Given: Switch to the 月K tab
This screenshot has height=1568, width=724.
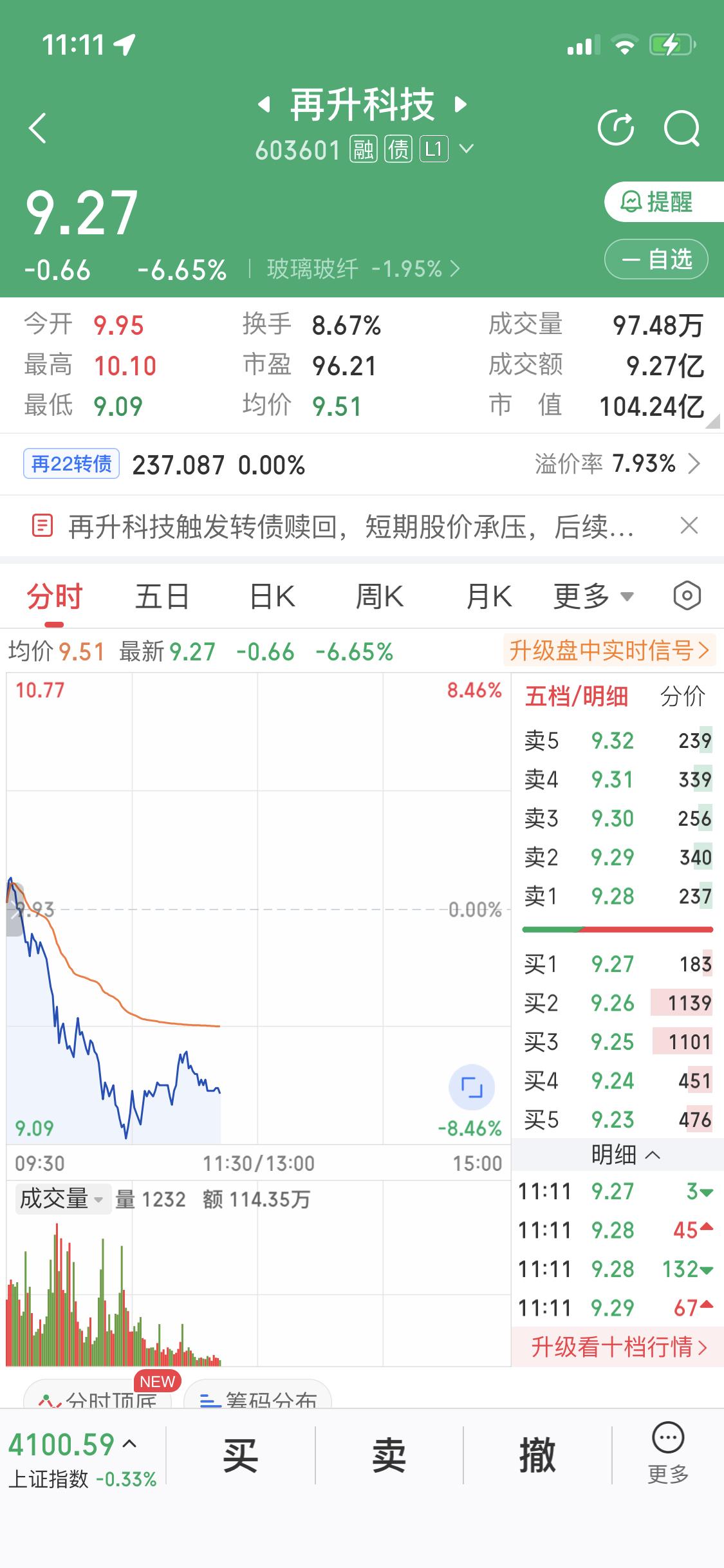Looking at the screenshot, I should click(x=488, y=595).
